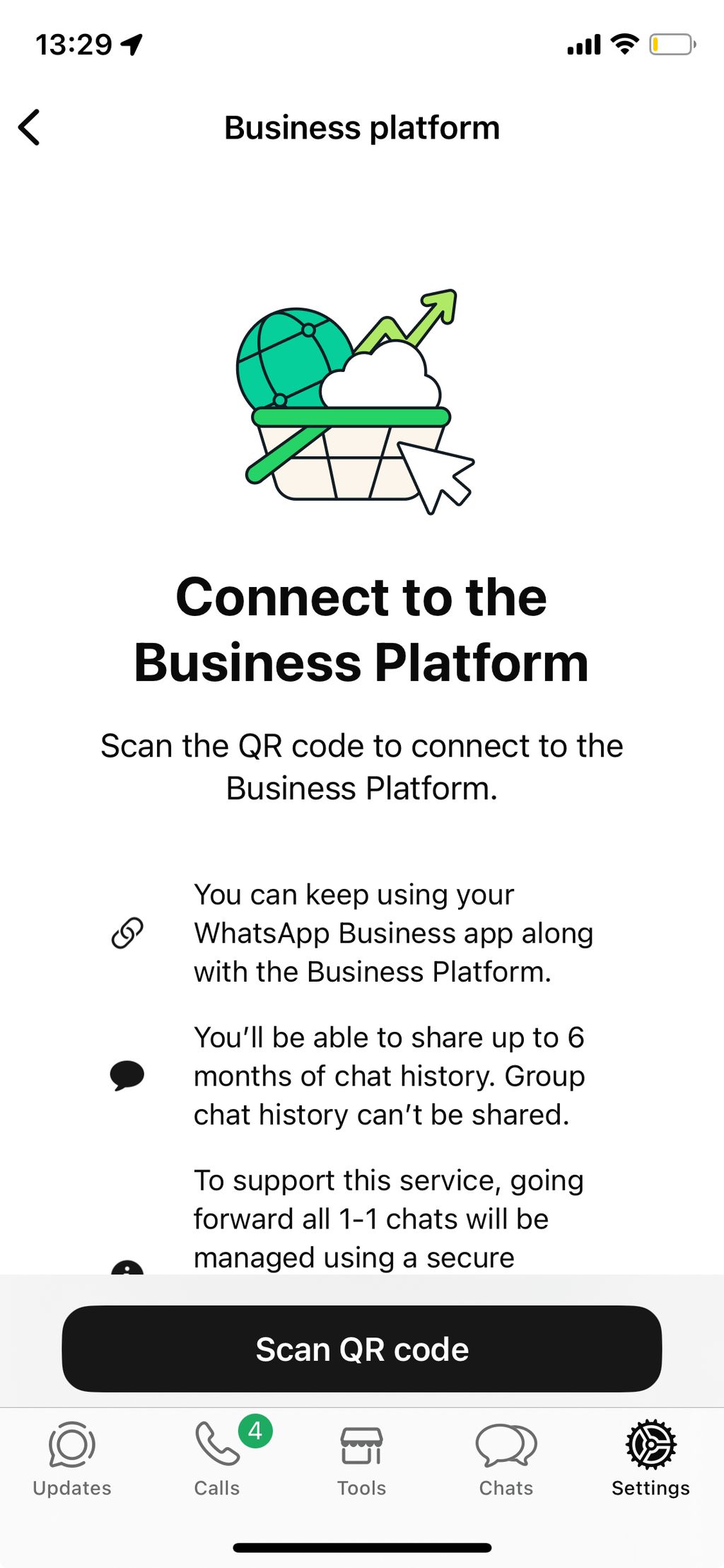Screen dimensions: 724x1568
Task: Go back from Business platform screen
Action: pos(30,128)
